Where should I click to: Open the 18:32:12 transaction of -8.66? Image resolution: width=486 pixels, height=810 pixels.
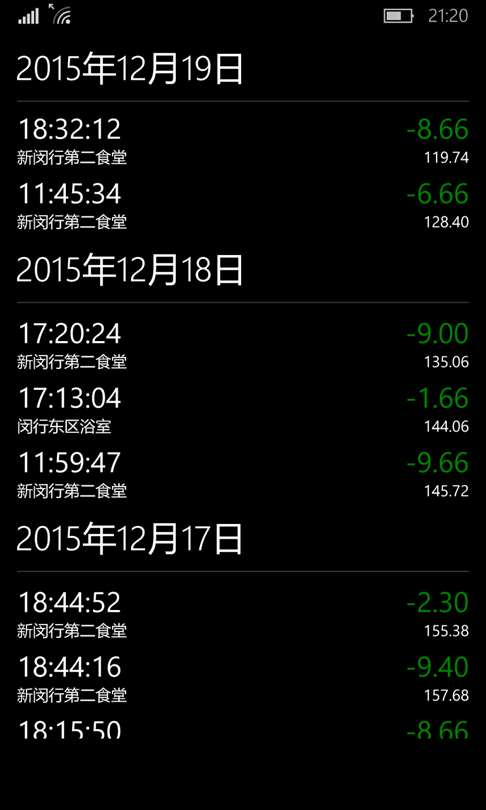coord(243,141)
